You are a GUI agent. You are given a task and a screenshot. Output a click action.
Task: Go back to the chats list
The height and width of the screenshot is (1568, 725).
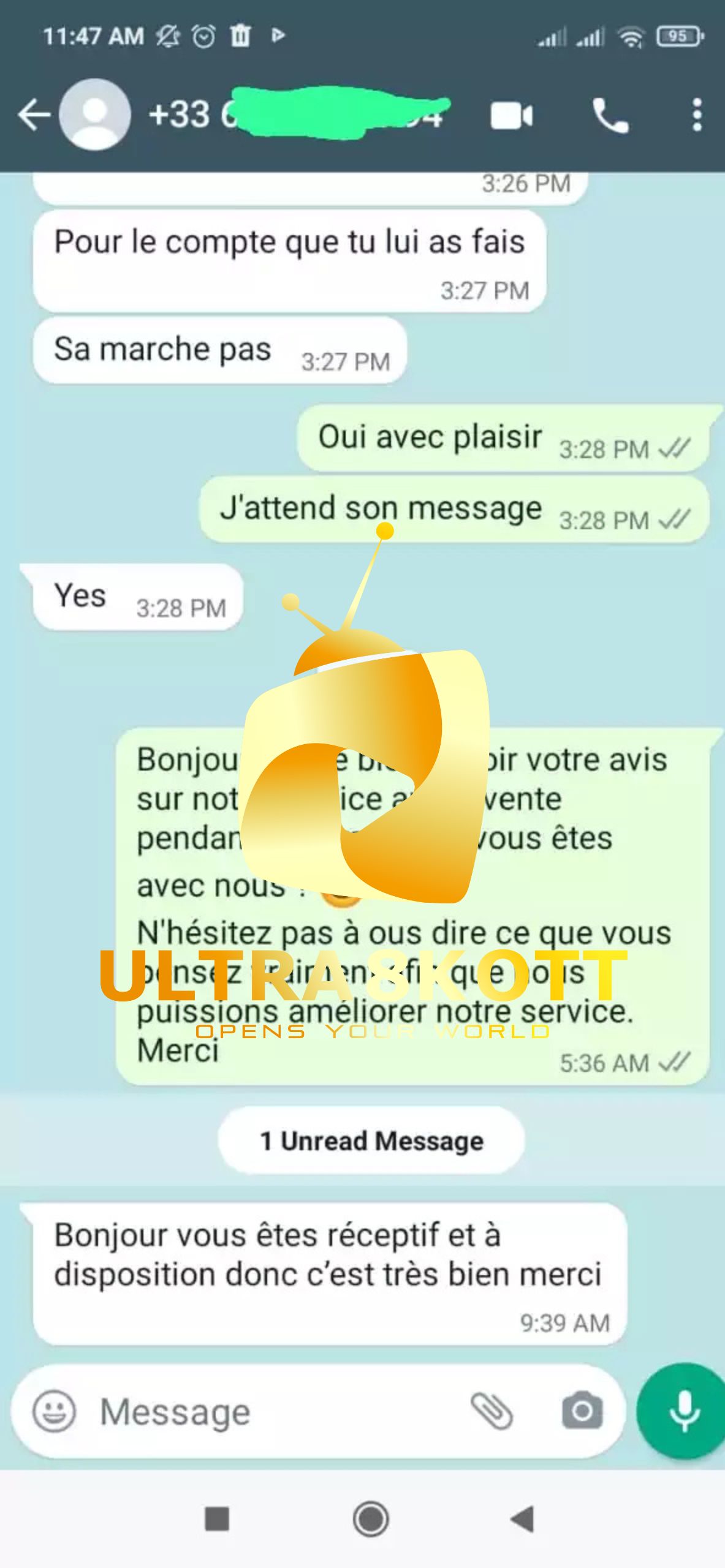(33, 115)
